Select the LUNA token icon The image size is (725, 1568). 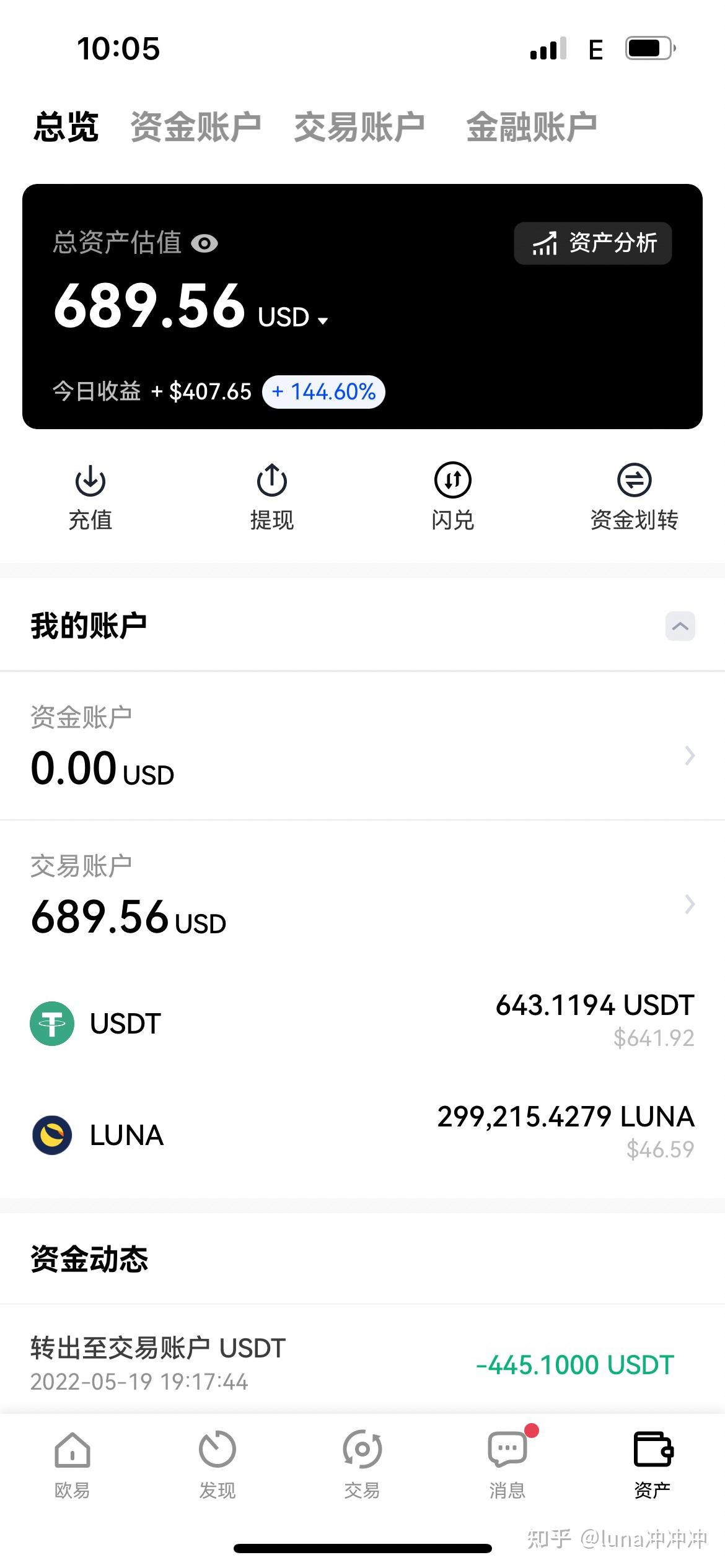(x=53, y=1135)
